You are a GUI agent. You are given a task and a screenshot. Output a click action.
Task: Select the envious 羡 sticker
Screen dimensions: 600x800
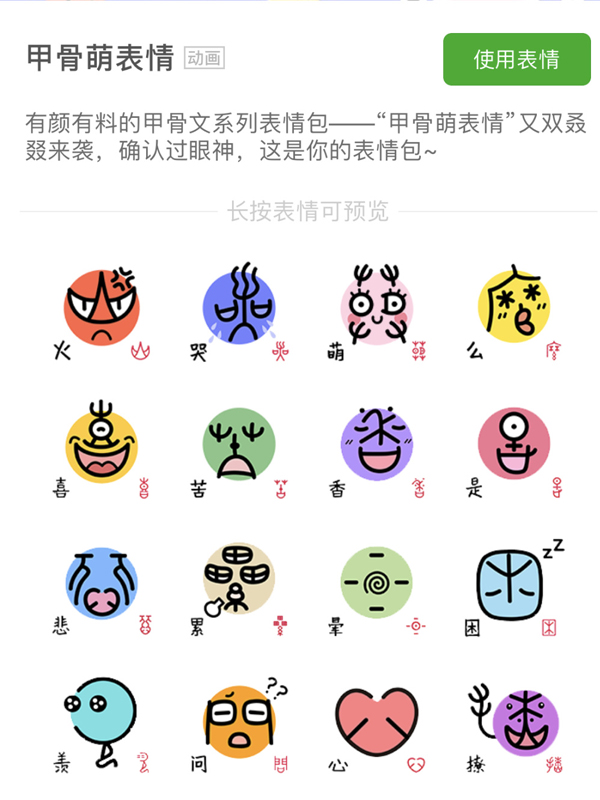101,722
